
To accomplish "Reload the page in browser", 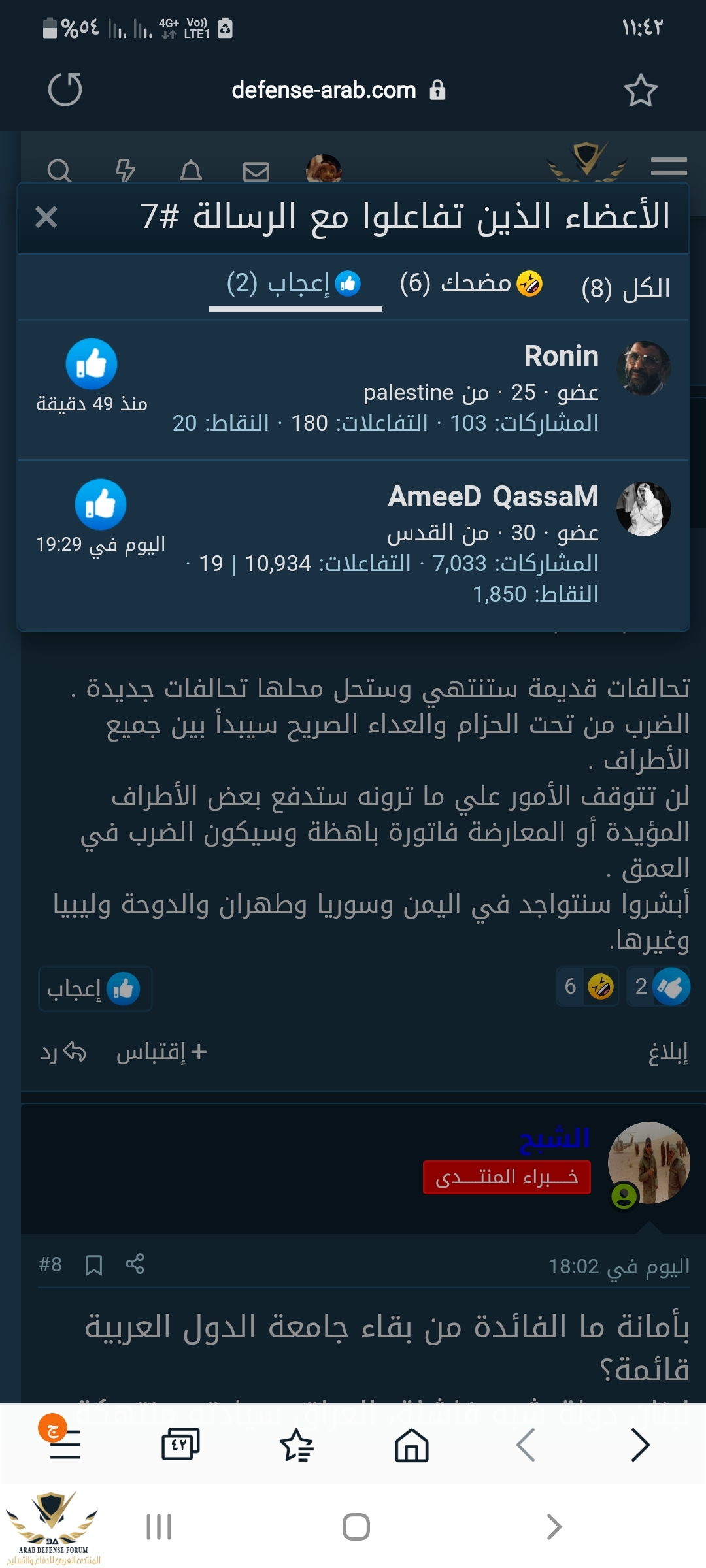I will pos(65,90).
